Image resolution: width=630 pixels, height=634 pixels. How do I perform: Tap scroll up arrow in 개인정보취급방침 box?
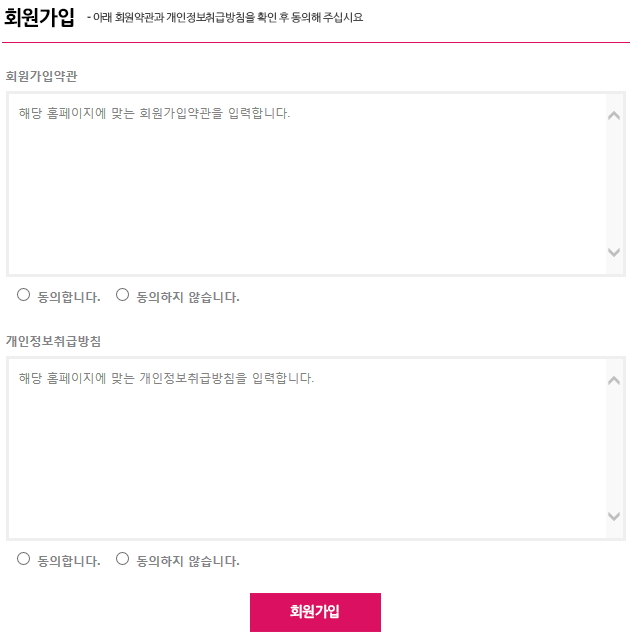(614, 380)
